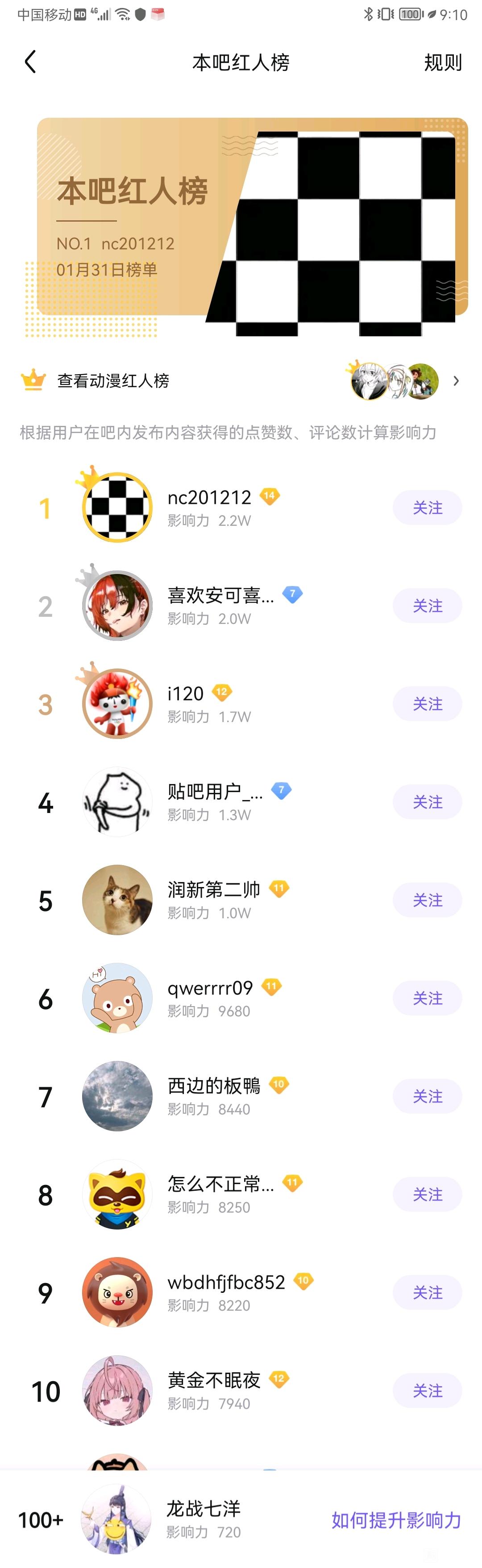The width and height of the screenshot is (482, 1568).
Task: Follow user 黄金不眠夜
Action: 427,1390
